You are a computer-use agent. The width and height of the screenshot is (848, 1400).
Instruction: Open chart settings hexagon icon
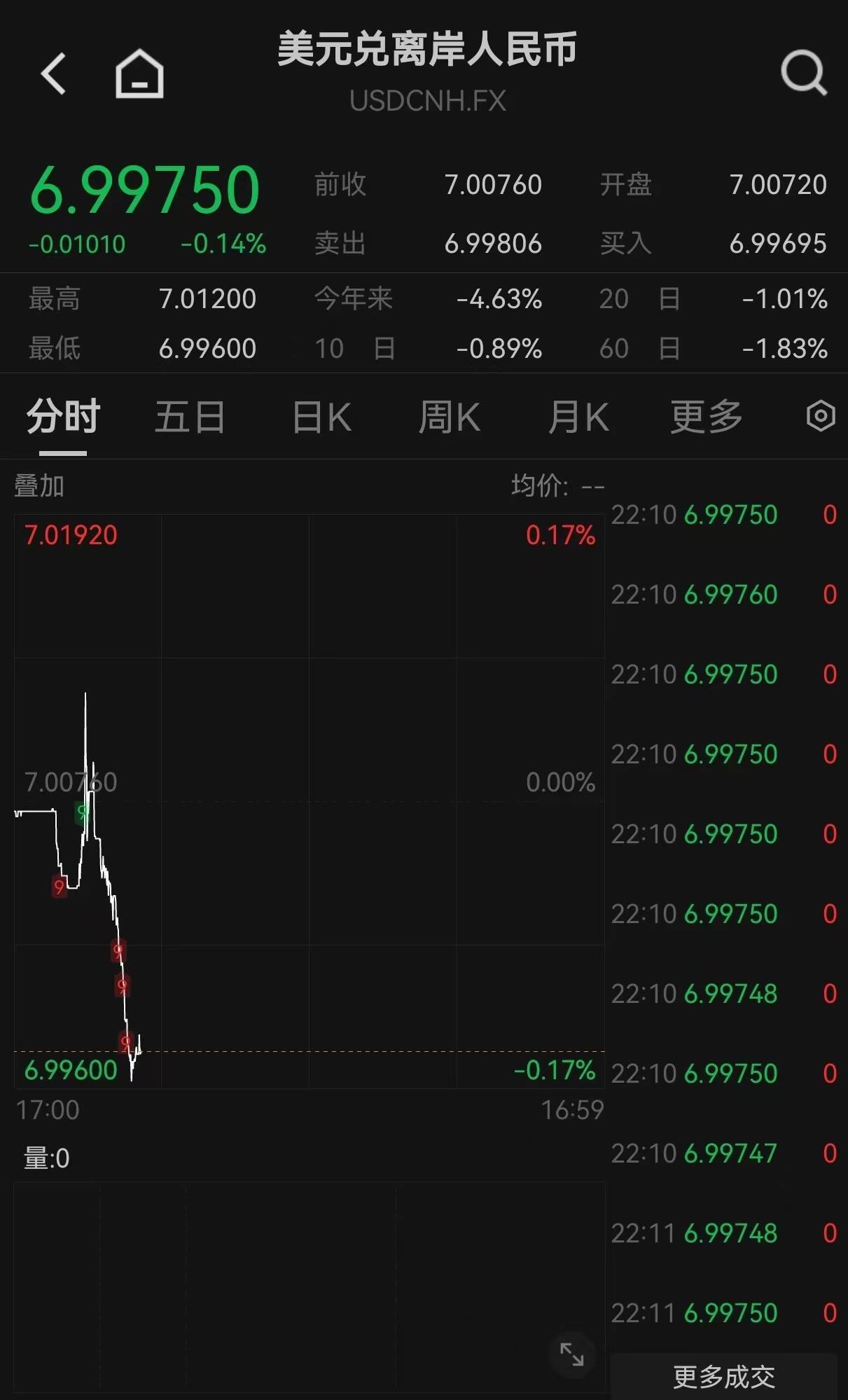point(820,416)
